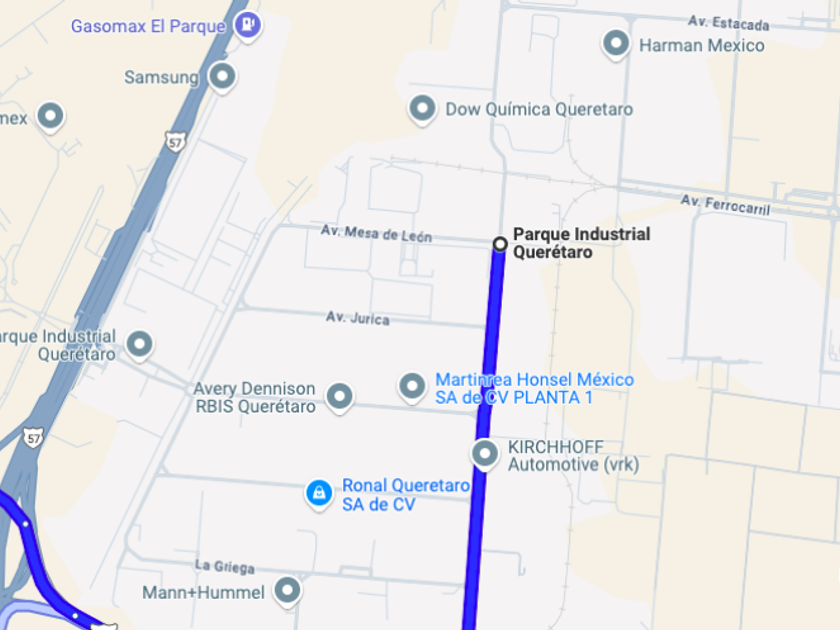Select the Mann+Hummel place marker
840x630 pixels.
tap(288, 590)
